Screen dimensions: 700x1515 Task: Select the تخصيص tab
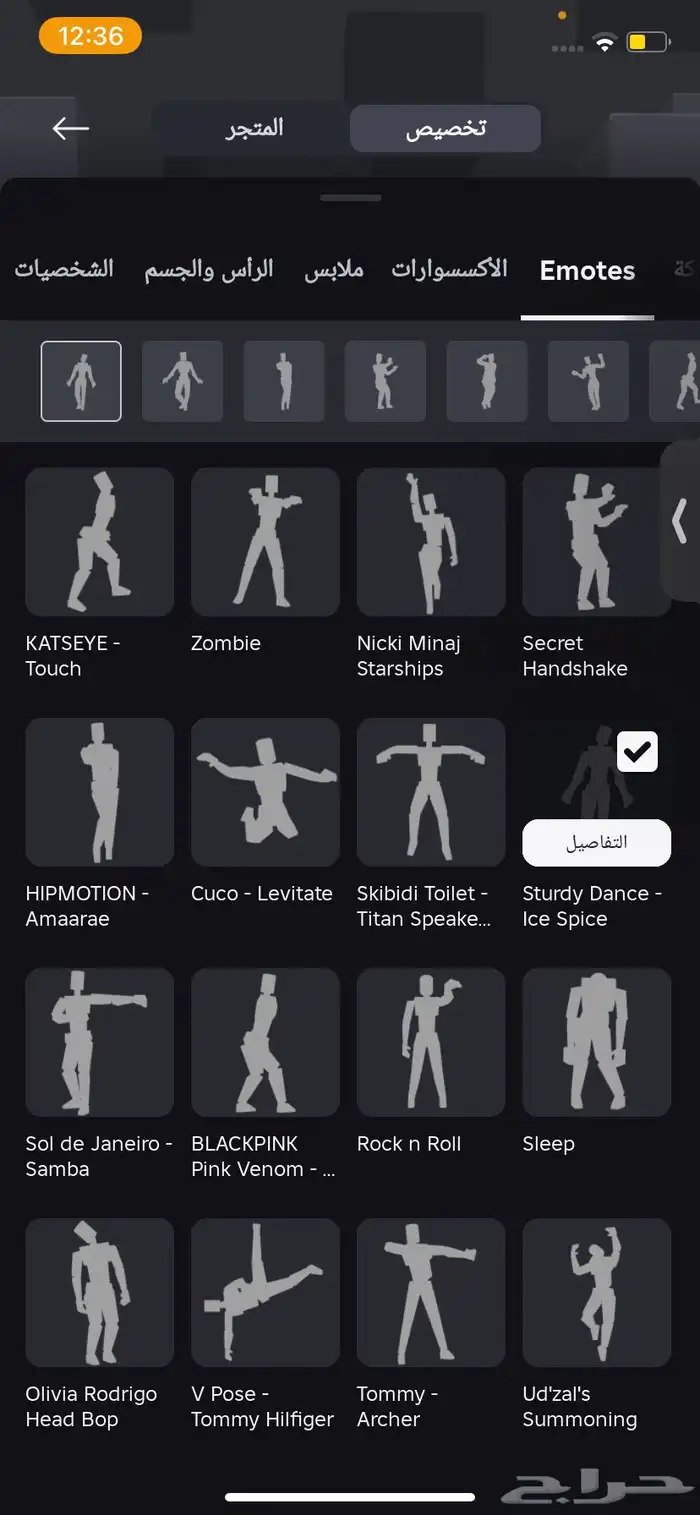pos(446,129)
